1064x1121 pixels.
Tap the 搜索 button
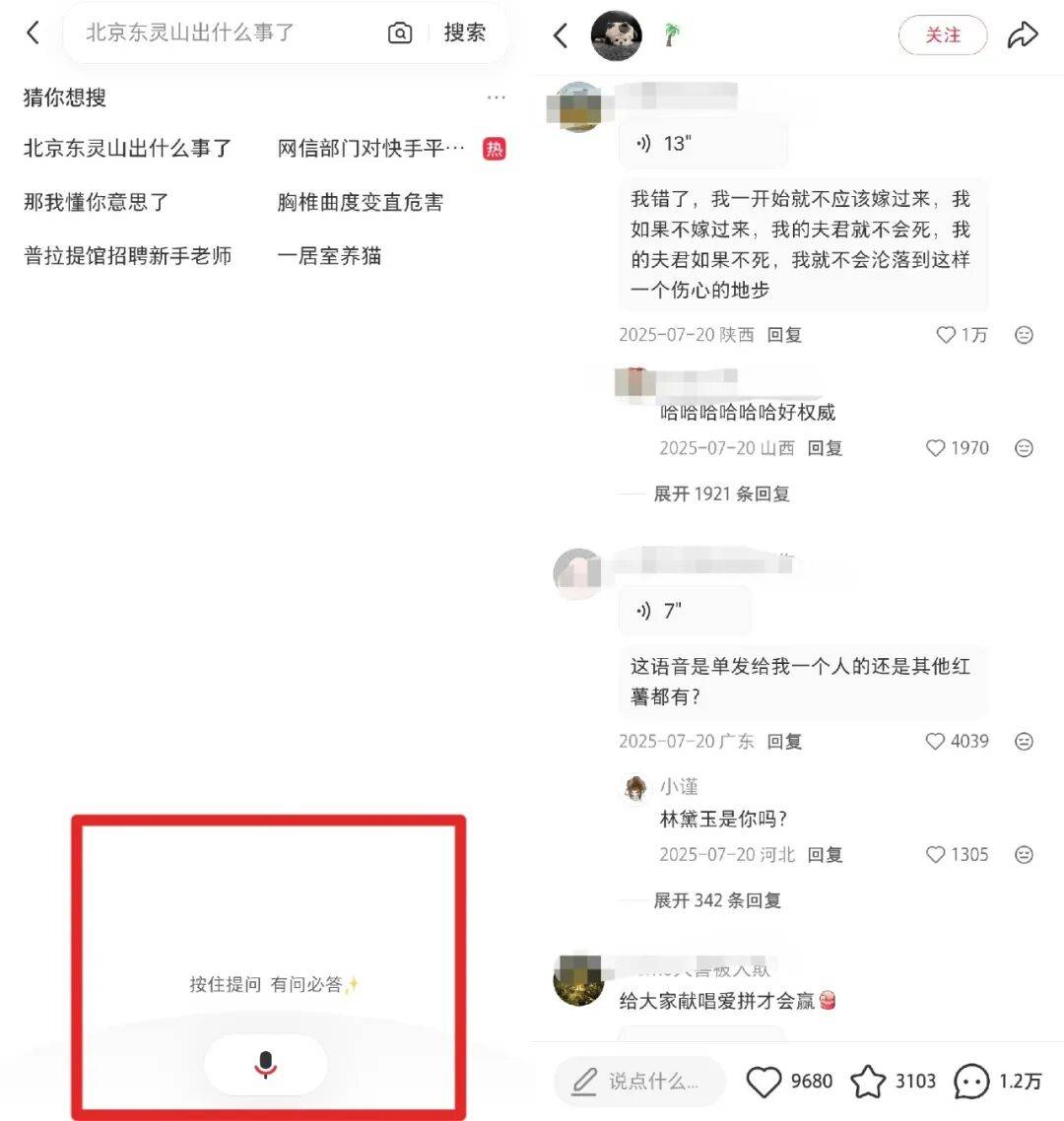[x=464, y=33]
